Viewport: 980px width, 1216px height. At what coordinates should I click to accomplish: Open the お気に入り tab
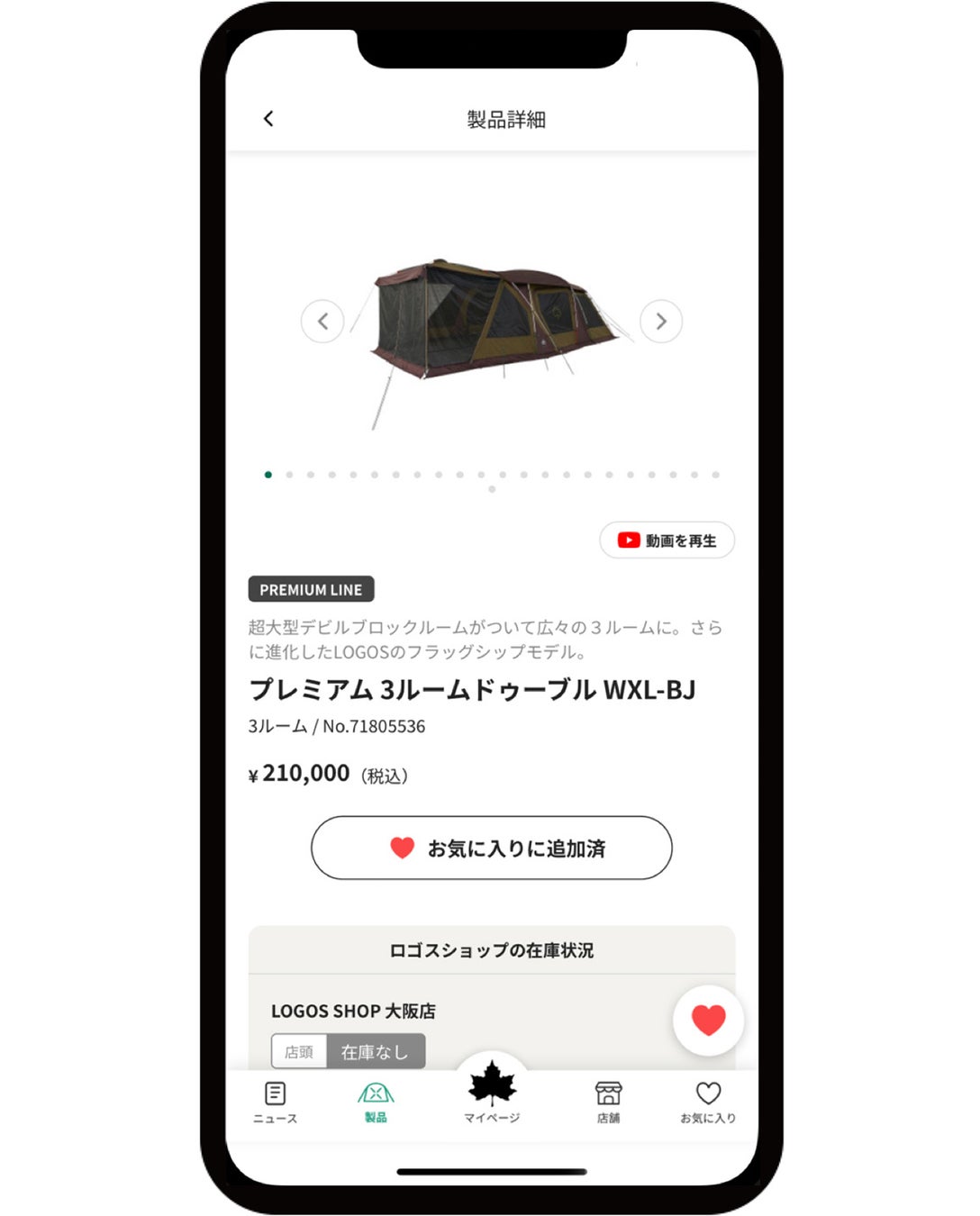(x=708, y=1103)
